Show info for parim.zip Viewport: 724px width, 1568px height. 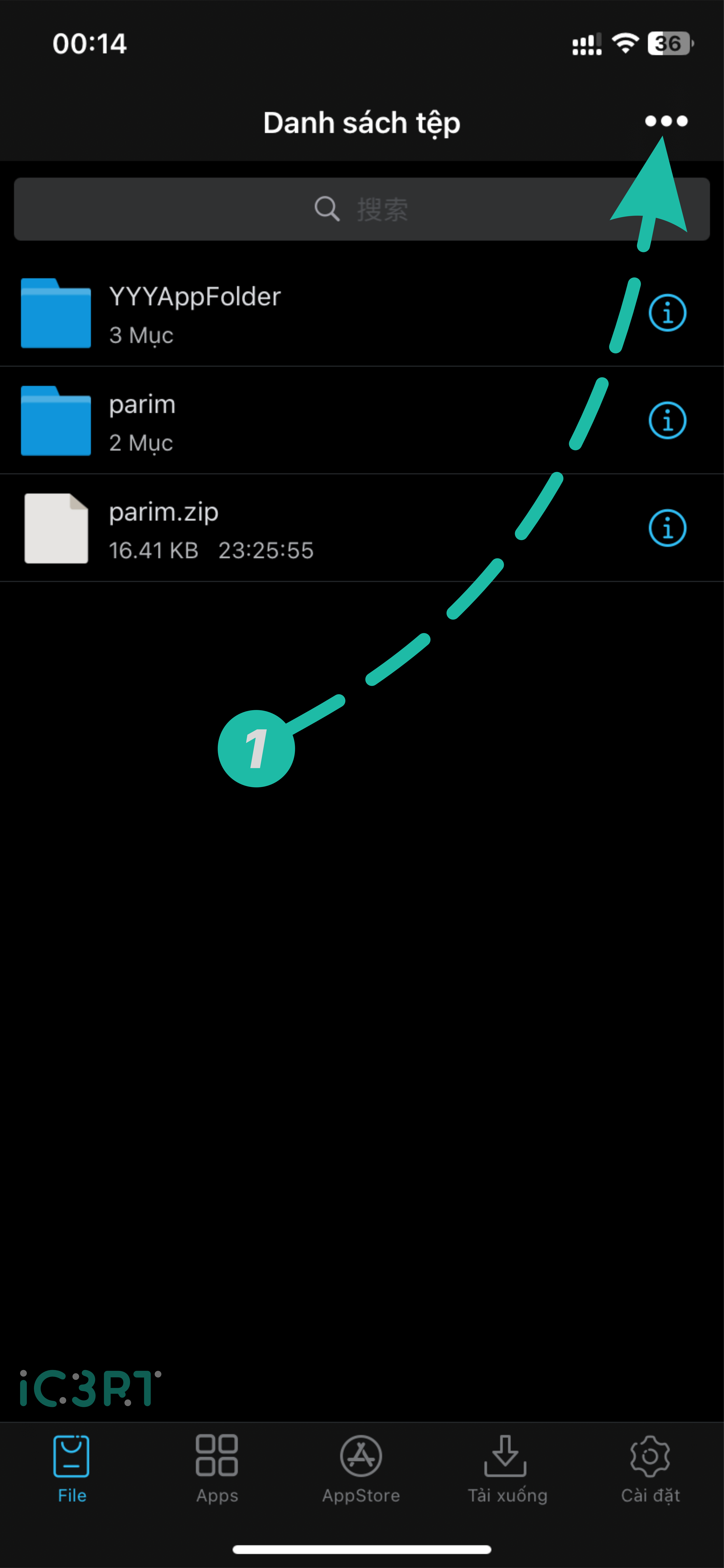coord(667,528)
